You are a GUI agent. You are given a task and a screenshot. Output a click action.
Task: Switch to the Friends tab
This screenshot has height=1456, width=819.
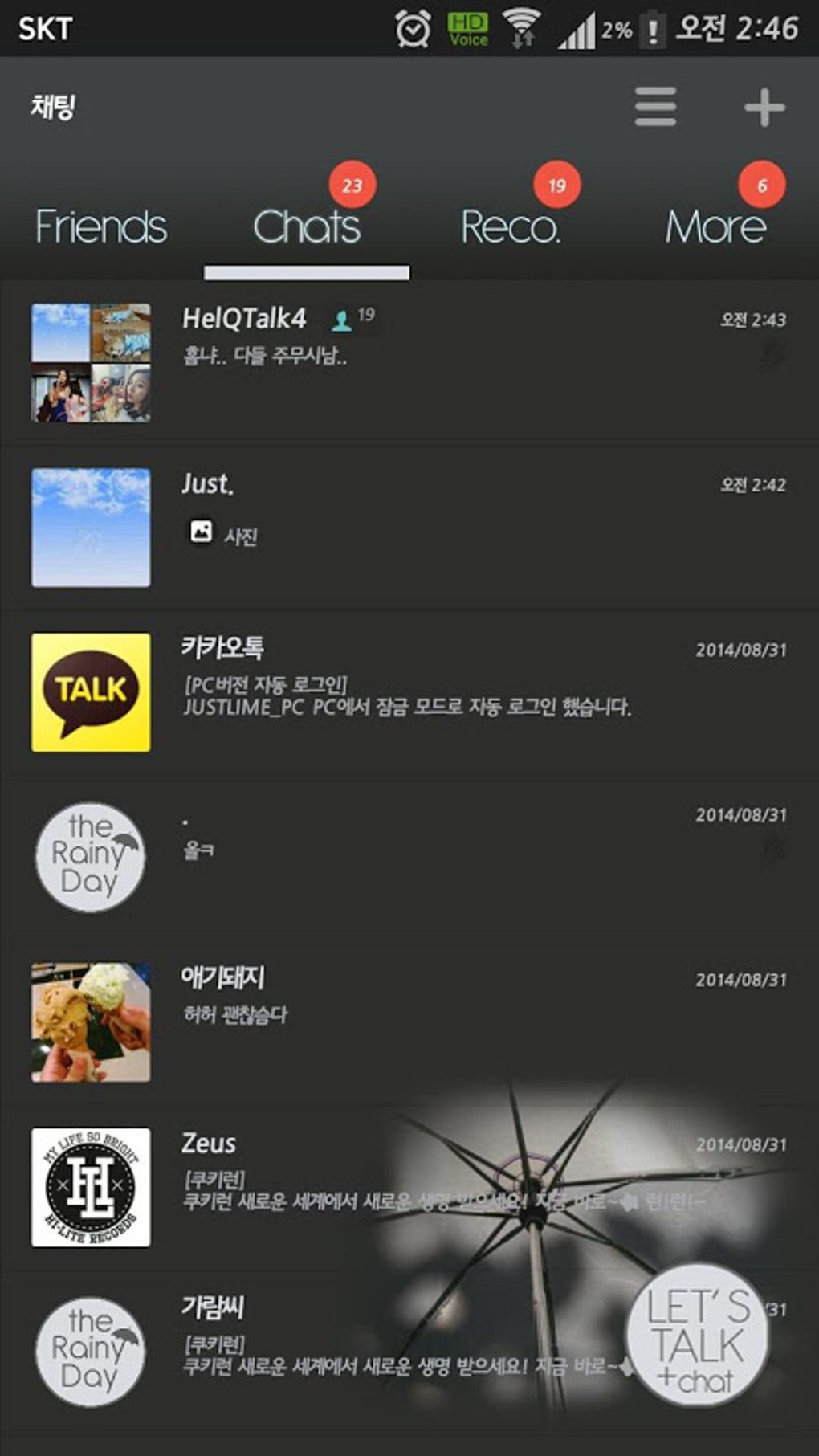click(x=101, y=226)
